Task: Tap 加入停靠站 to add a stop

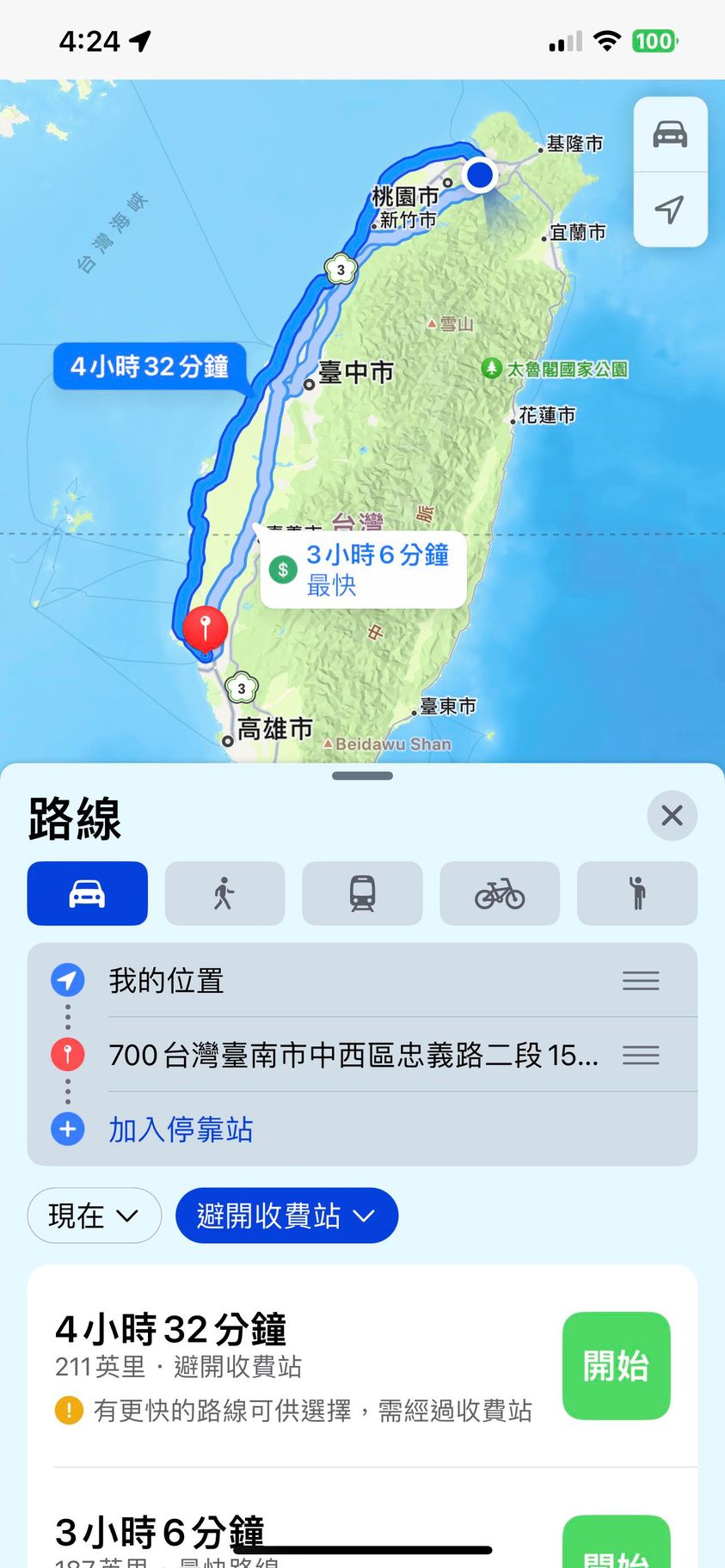Action: pos(181,1129)
